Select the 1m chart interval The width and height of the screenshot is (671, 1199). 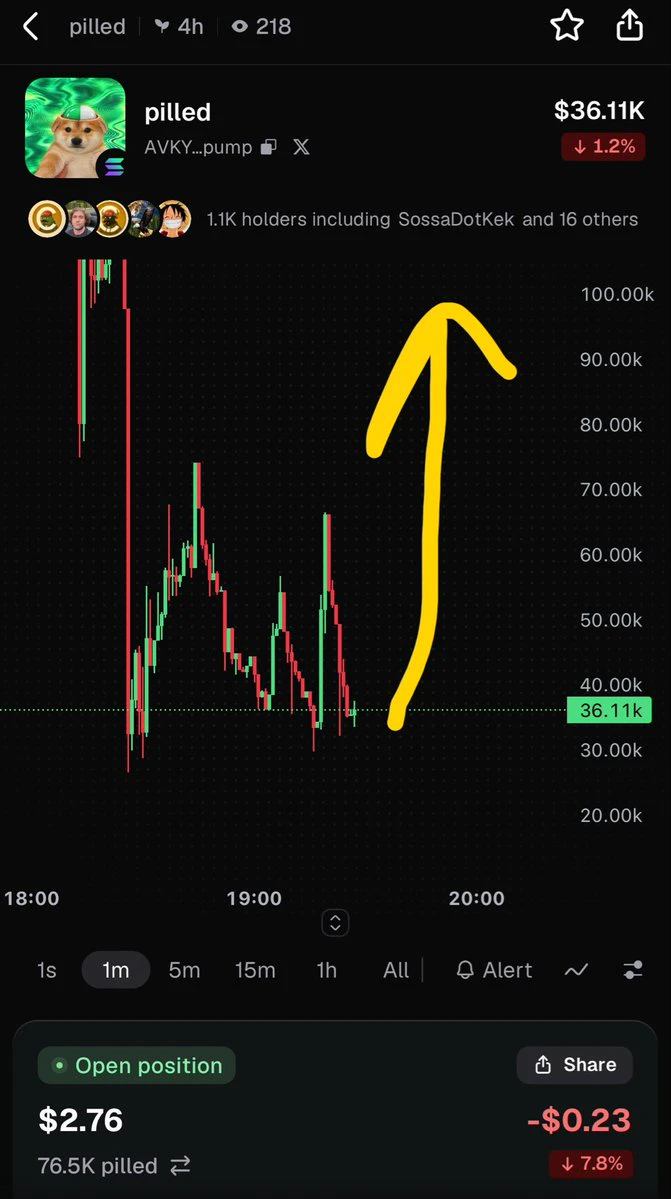[x=115, y=970]
